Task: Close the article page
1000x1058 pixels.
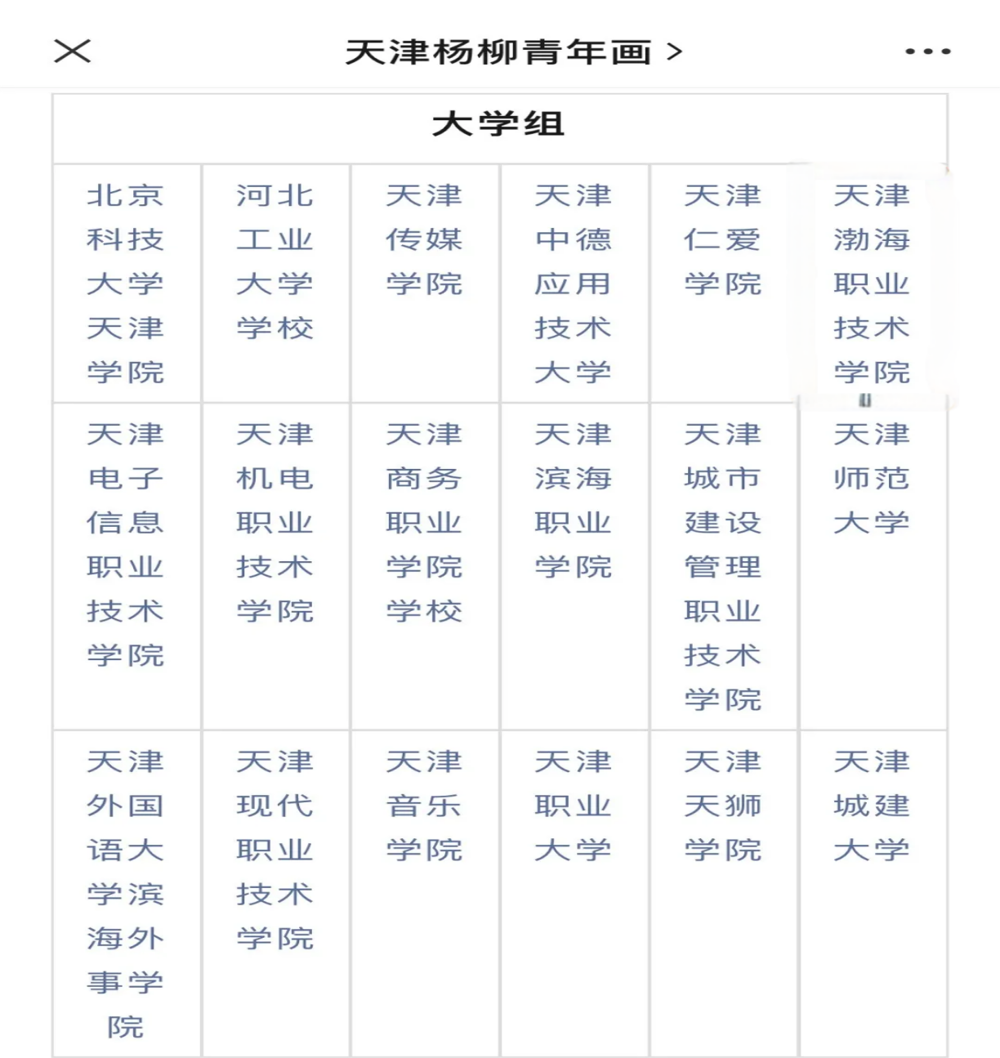Action: [x=72, y=51]
